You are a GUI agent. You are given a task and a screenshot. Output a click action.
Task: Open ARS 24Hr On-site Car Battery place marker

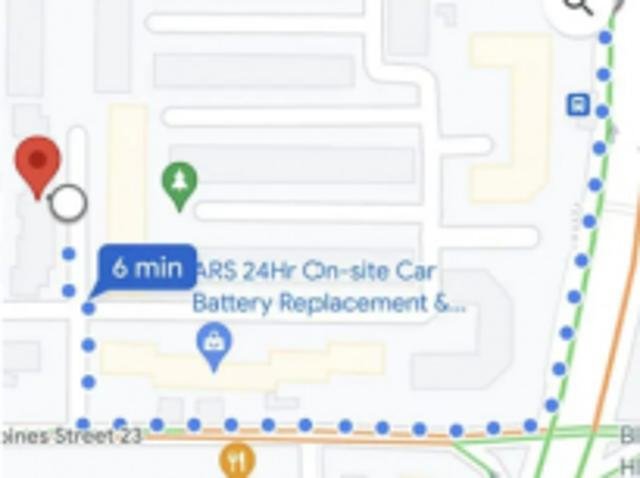(x=213, y=343)
